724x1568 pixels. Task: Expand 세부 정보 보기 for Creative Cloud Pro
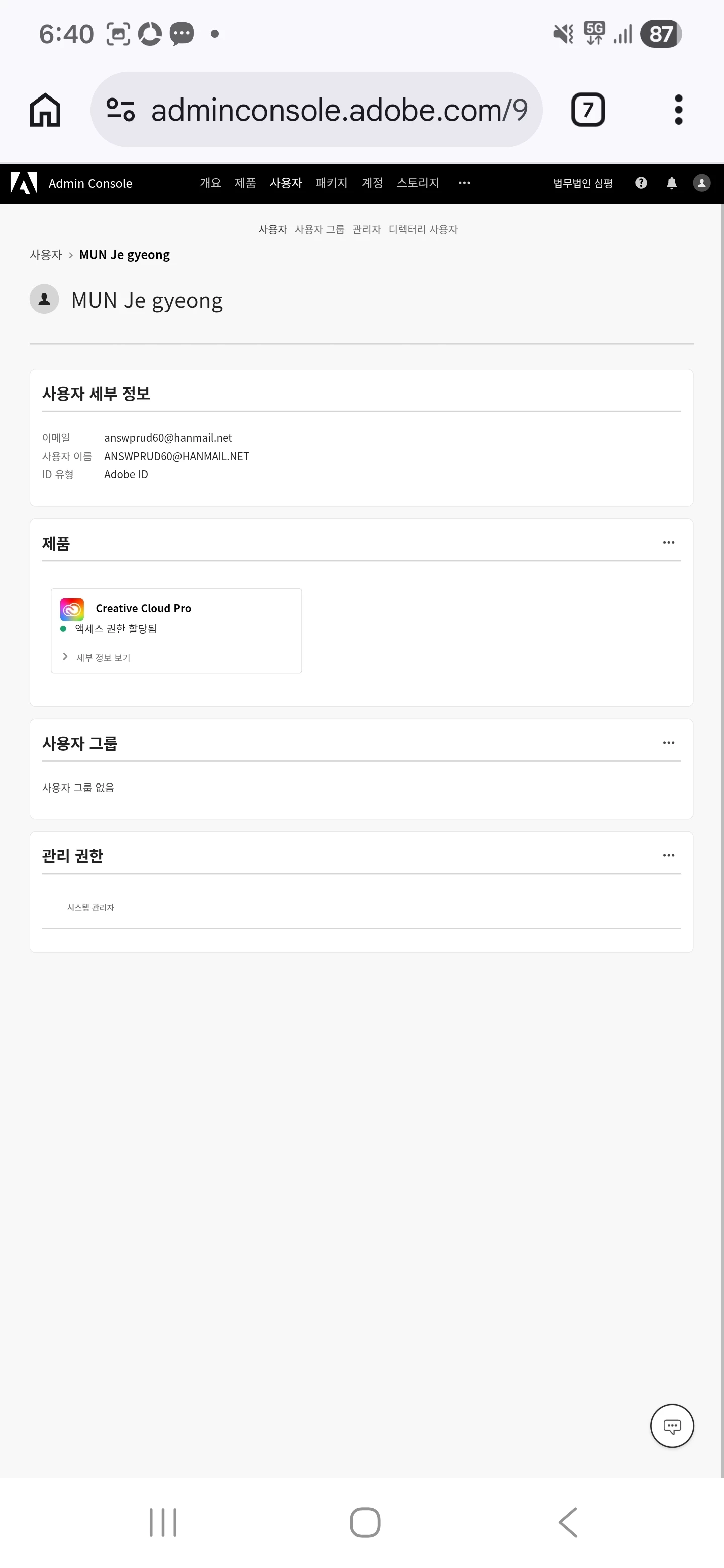pyautogui.click(x=102, y=657)
